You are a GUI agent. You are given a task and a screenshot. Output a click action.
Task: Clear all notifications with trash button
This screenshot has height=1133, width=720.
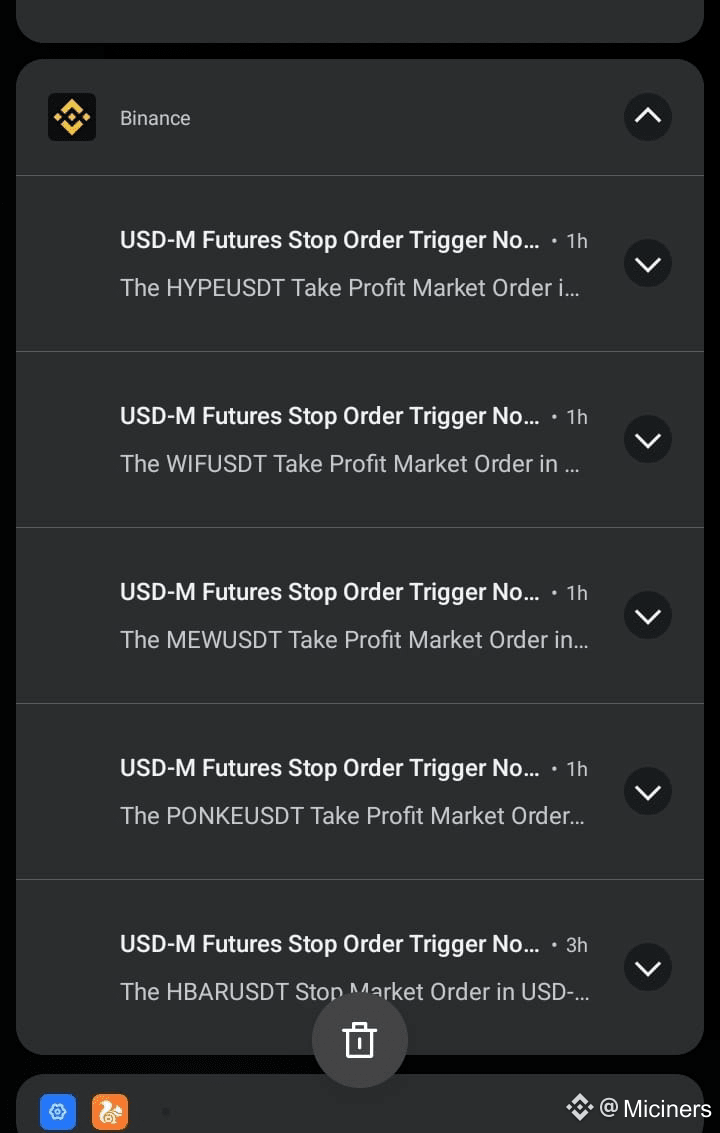(x=359, y=1040)
